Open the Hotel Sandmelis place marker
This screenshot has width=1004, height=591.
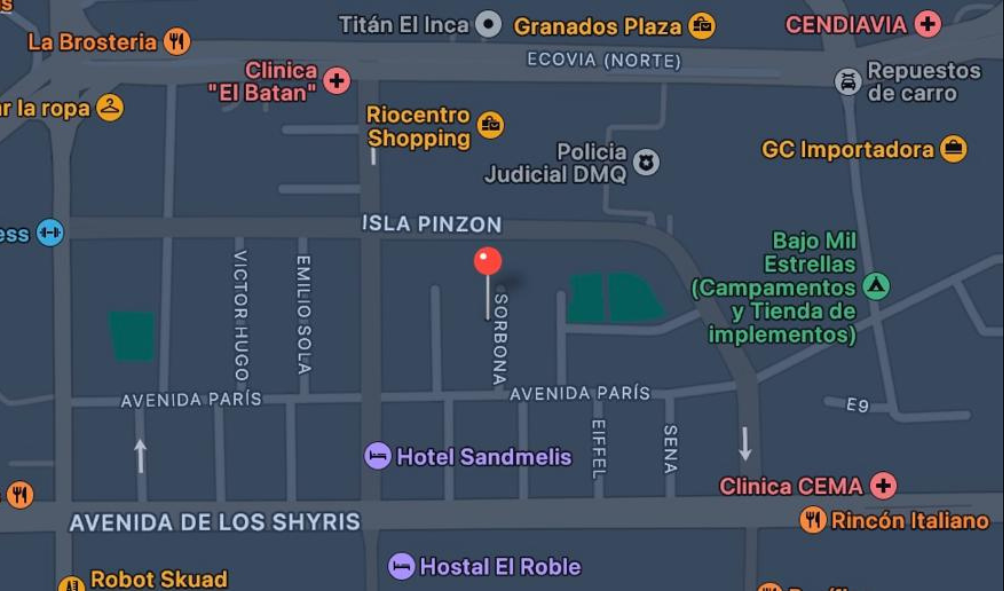(x=377, y=457)
